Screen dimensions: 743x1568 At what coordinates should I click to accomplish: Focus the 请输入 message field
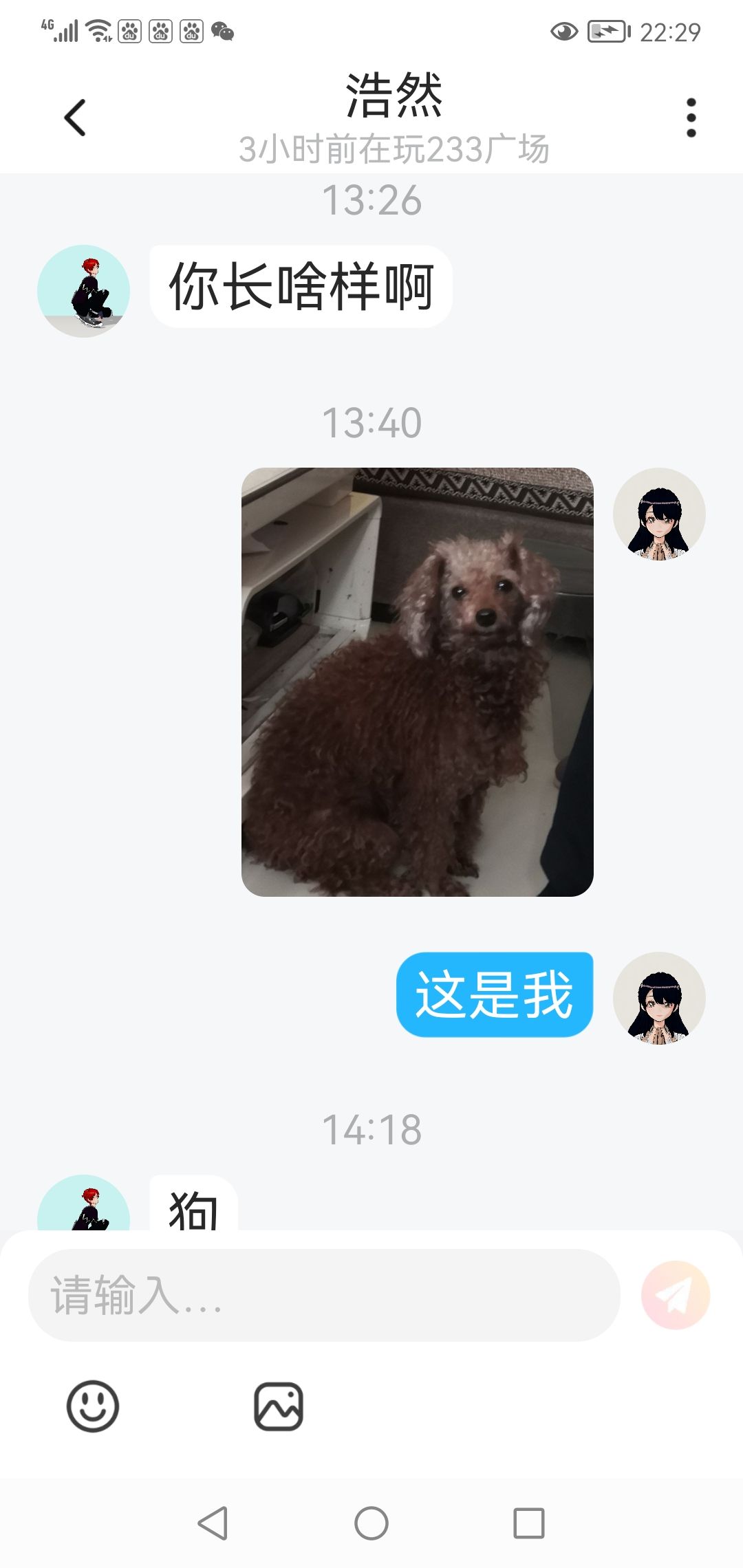324,1295
